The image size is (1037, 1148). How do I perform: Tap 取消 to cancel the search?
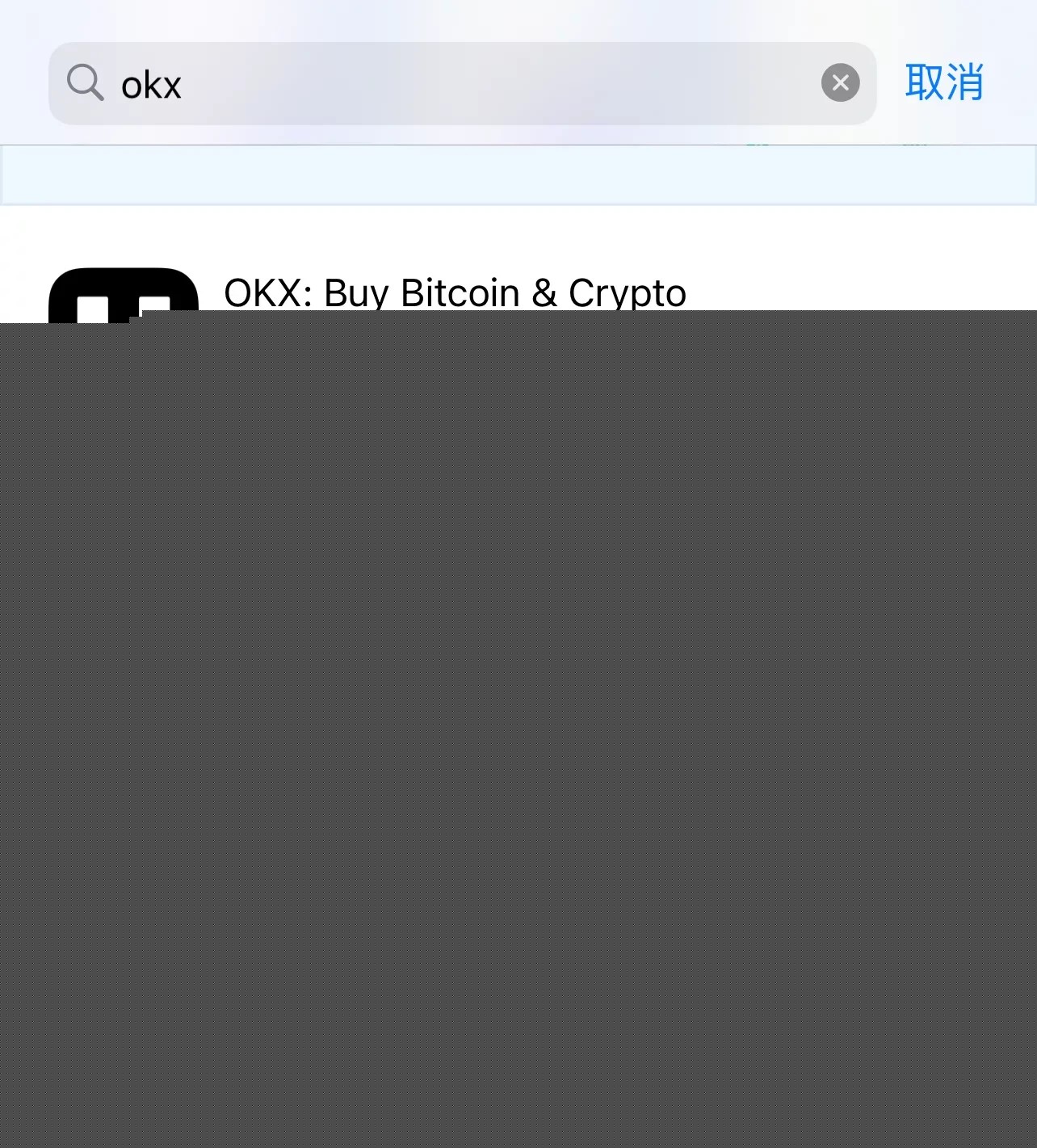click(x=944, y=82)
